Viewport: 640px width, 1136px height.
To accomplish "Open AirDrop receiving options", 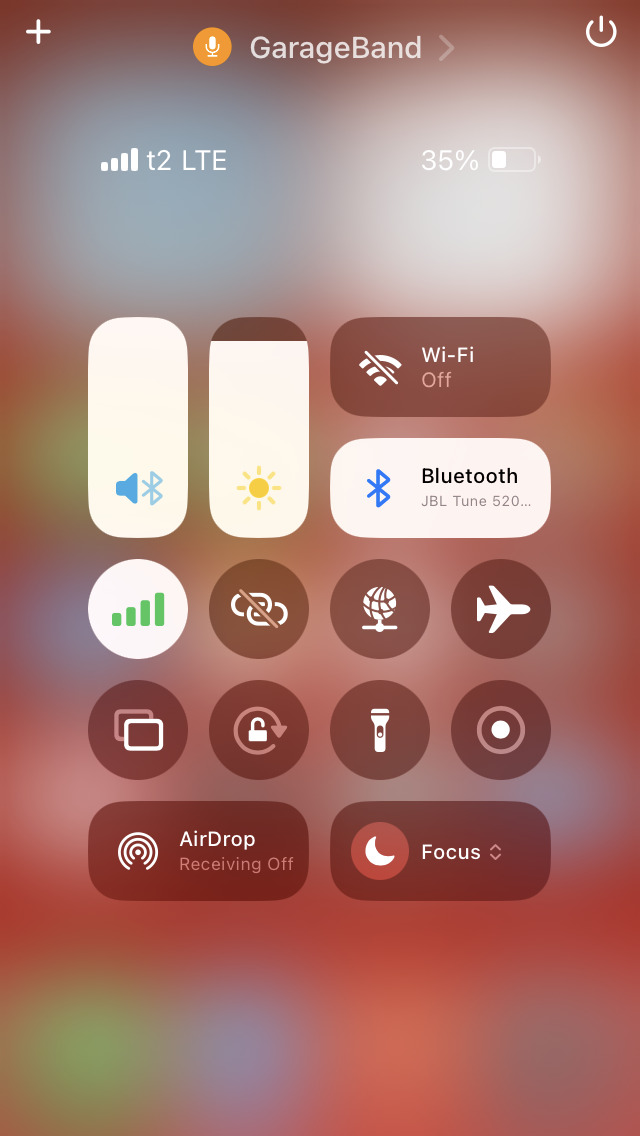I will click(198, 851).
